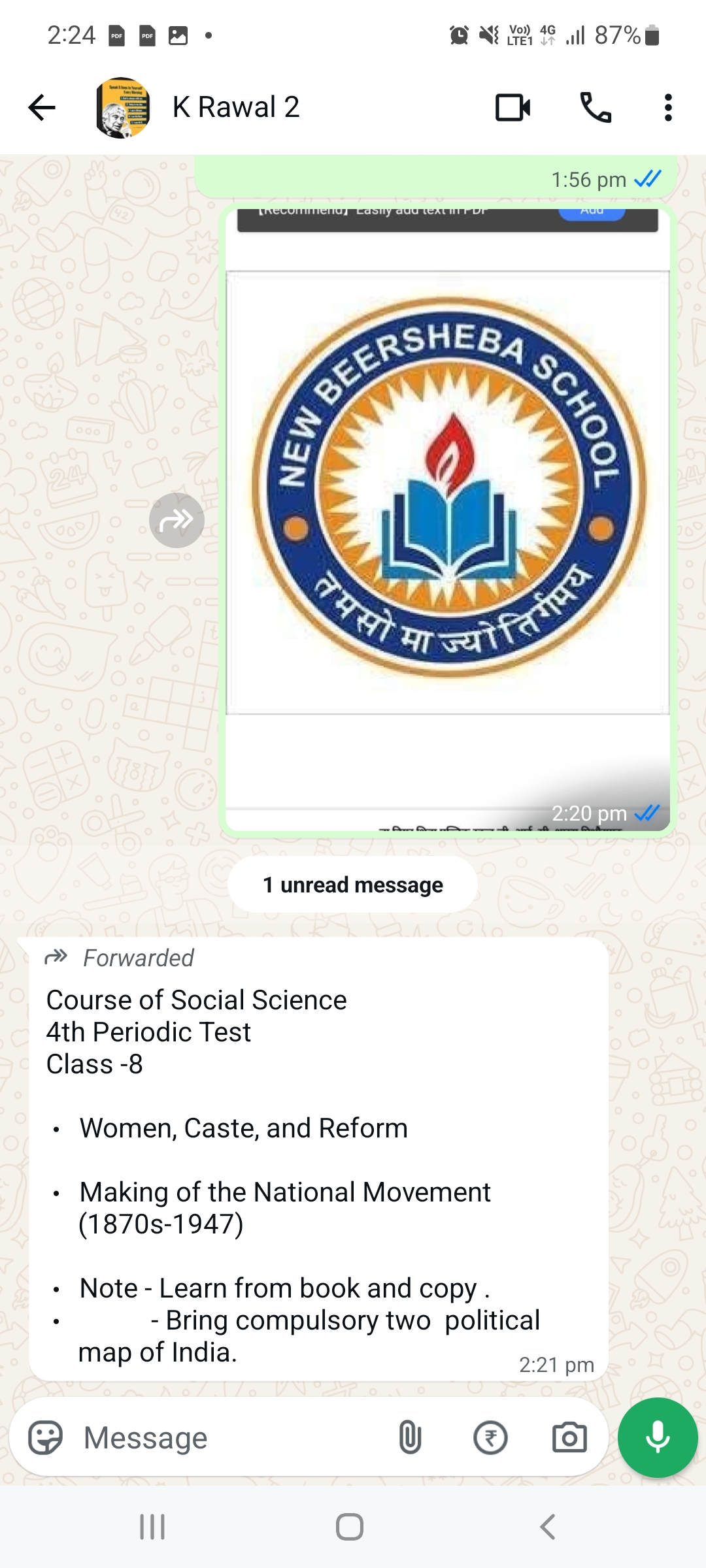This screenshot has width=706, height=1568.
Task: Go back to the chat list
Action: [x=42, y=108]
